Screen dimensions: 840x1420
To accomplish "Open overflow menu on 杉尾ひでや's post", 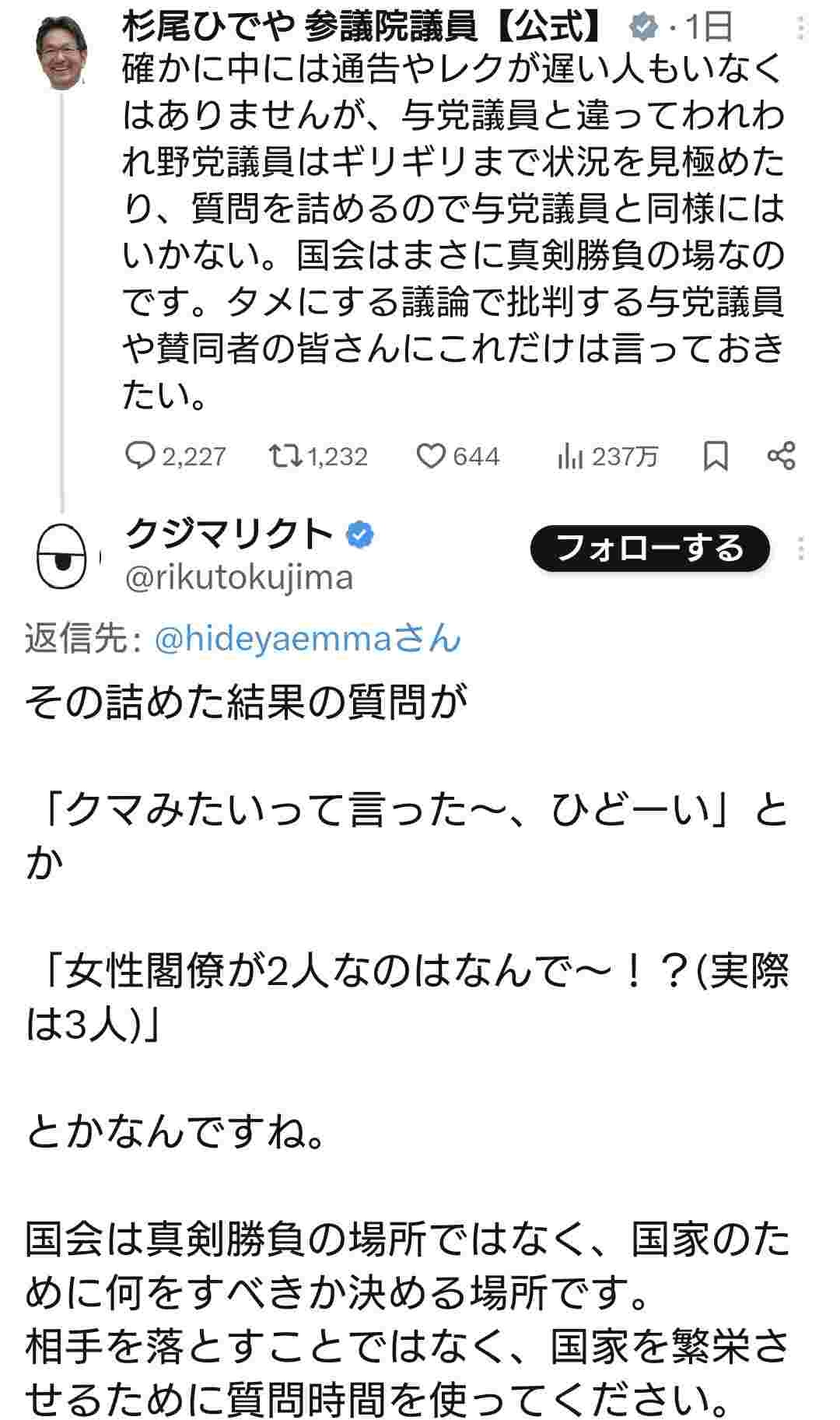I will [x=801, y=30].
